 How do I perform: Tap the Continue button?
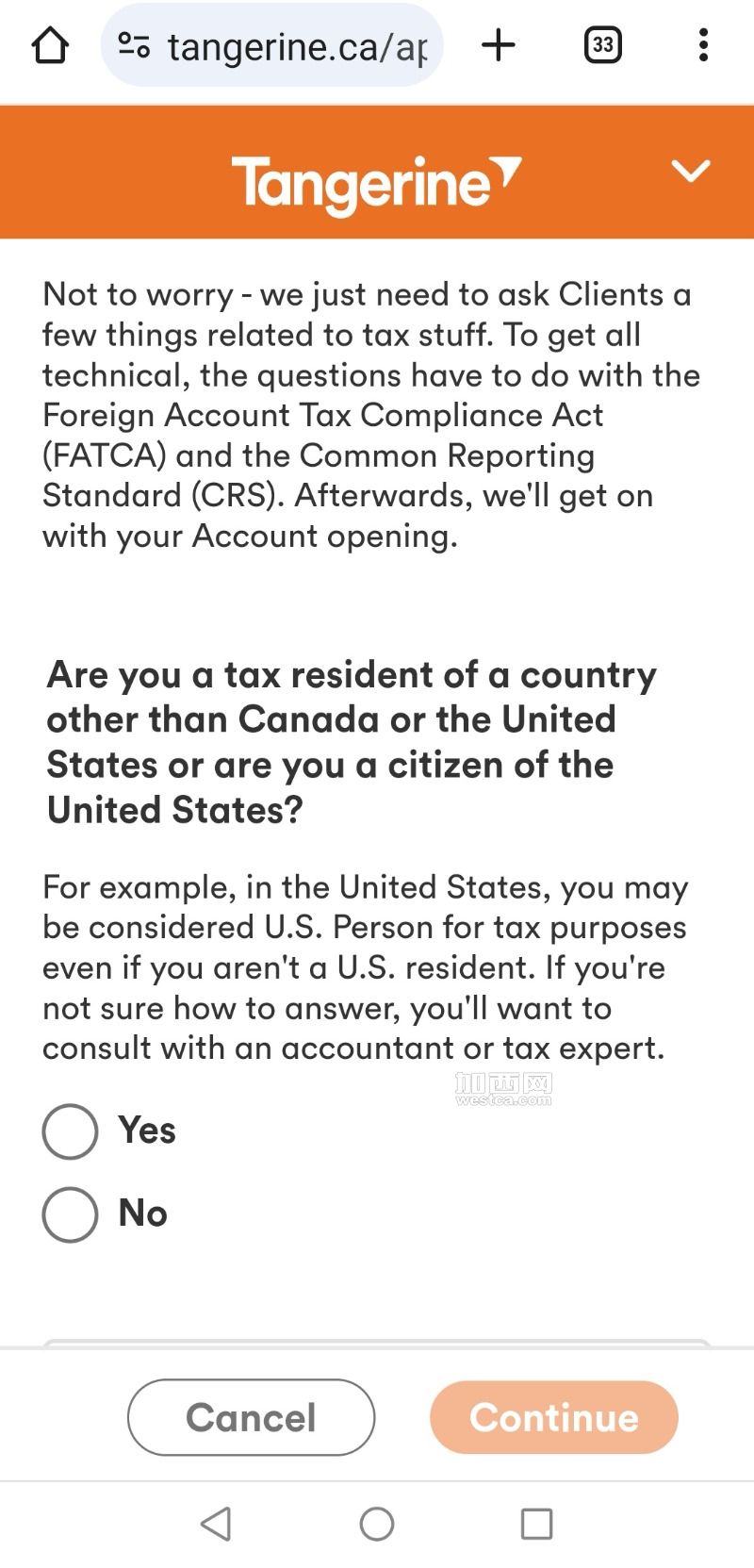(554, 1417)
